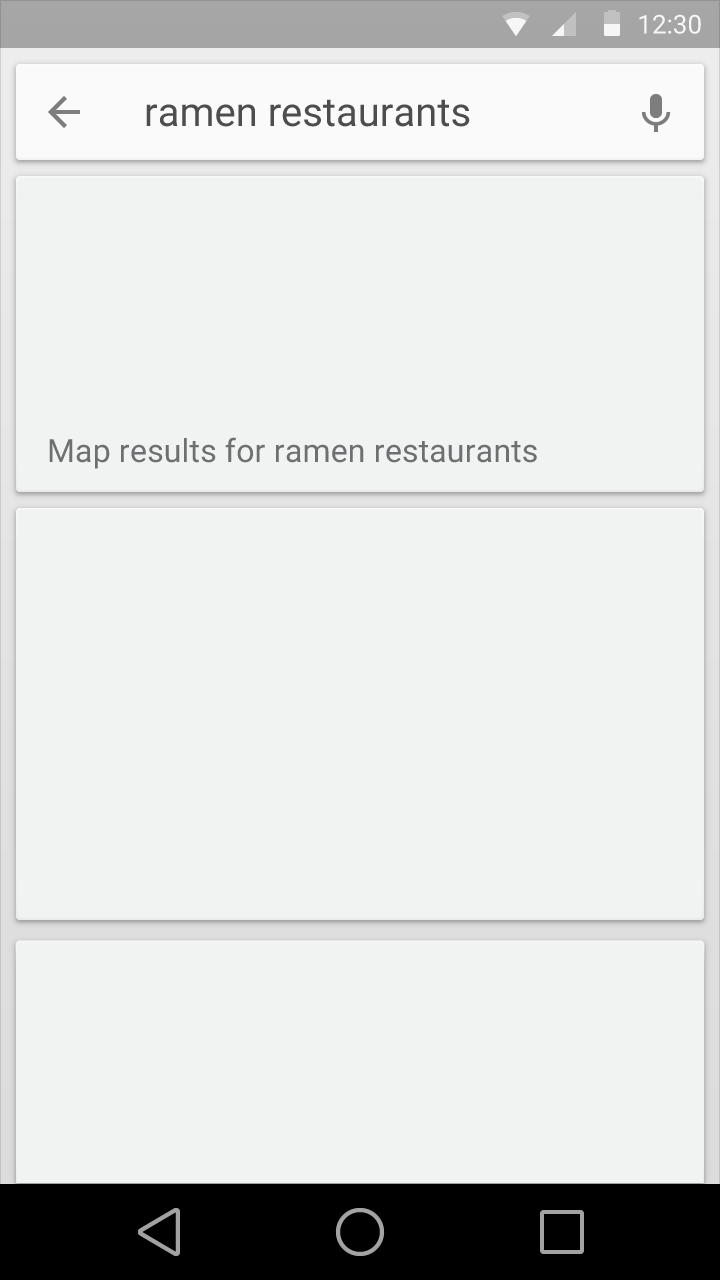
Task: Open the recent apps overview
Action: point(561,1231)
